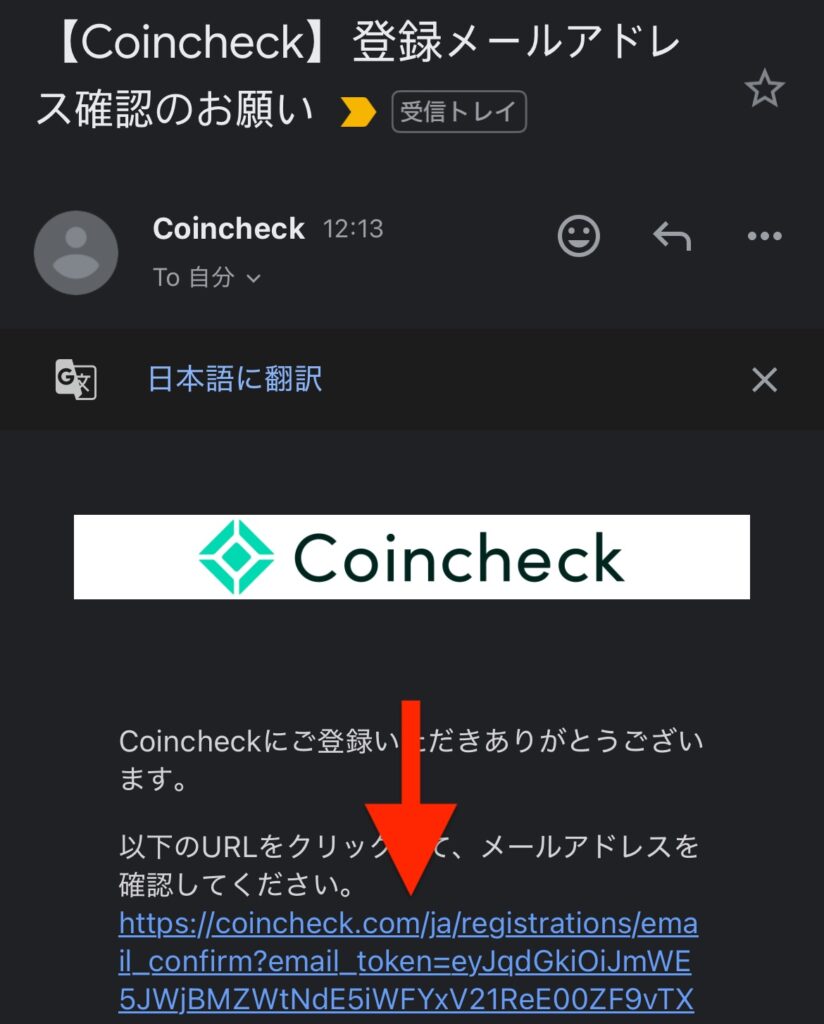Screen dimensions: 824x1024
Task: Dismiss the translation banner
Action: point(765,380)
